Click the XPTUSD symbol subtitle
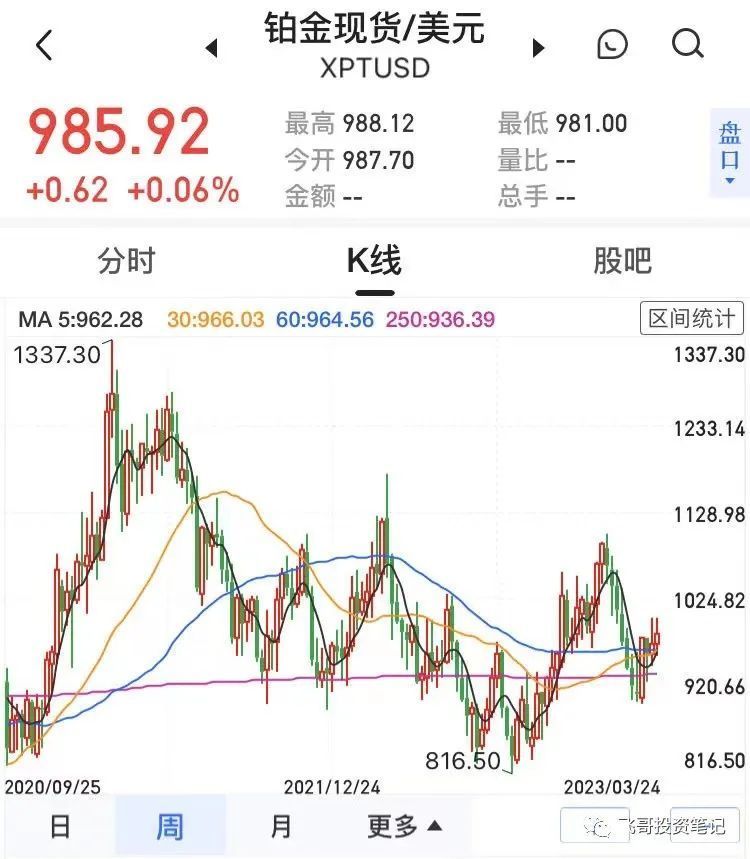Viewport: 750px width, 859px height. point(375,69)
